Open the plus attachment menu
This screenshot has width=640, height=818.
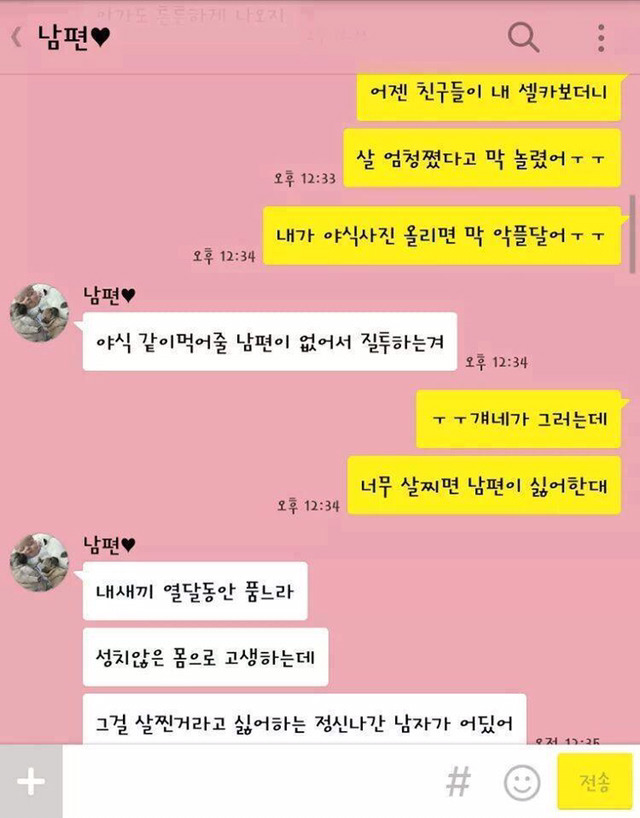(31, 781)
